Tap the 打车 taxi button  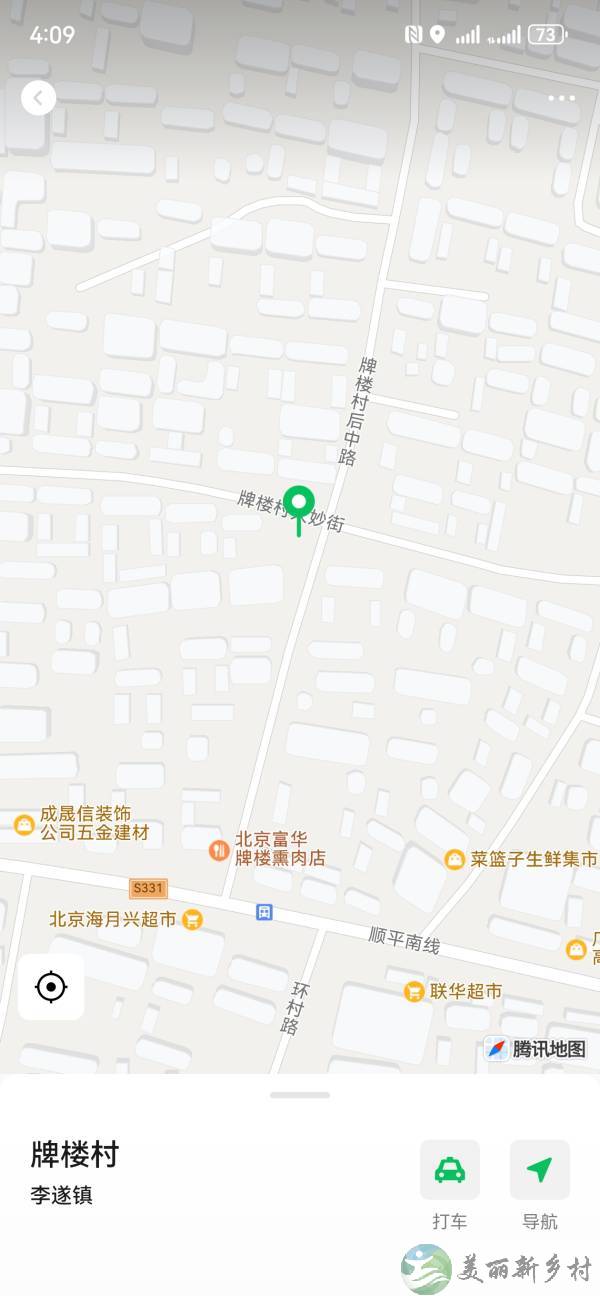coord(449,1170)
